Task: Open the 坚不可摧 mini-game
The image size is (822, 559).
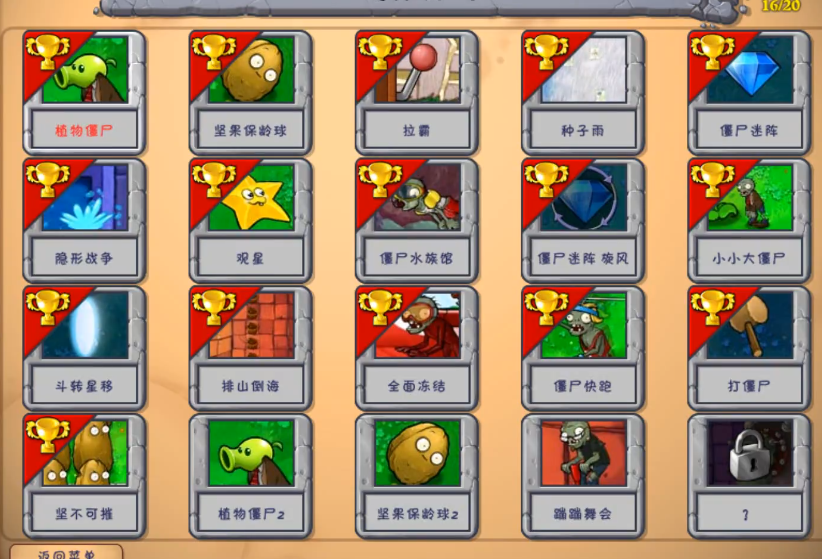Action: point(84,474)
